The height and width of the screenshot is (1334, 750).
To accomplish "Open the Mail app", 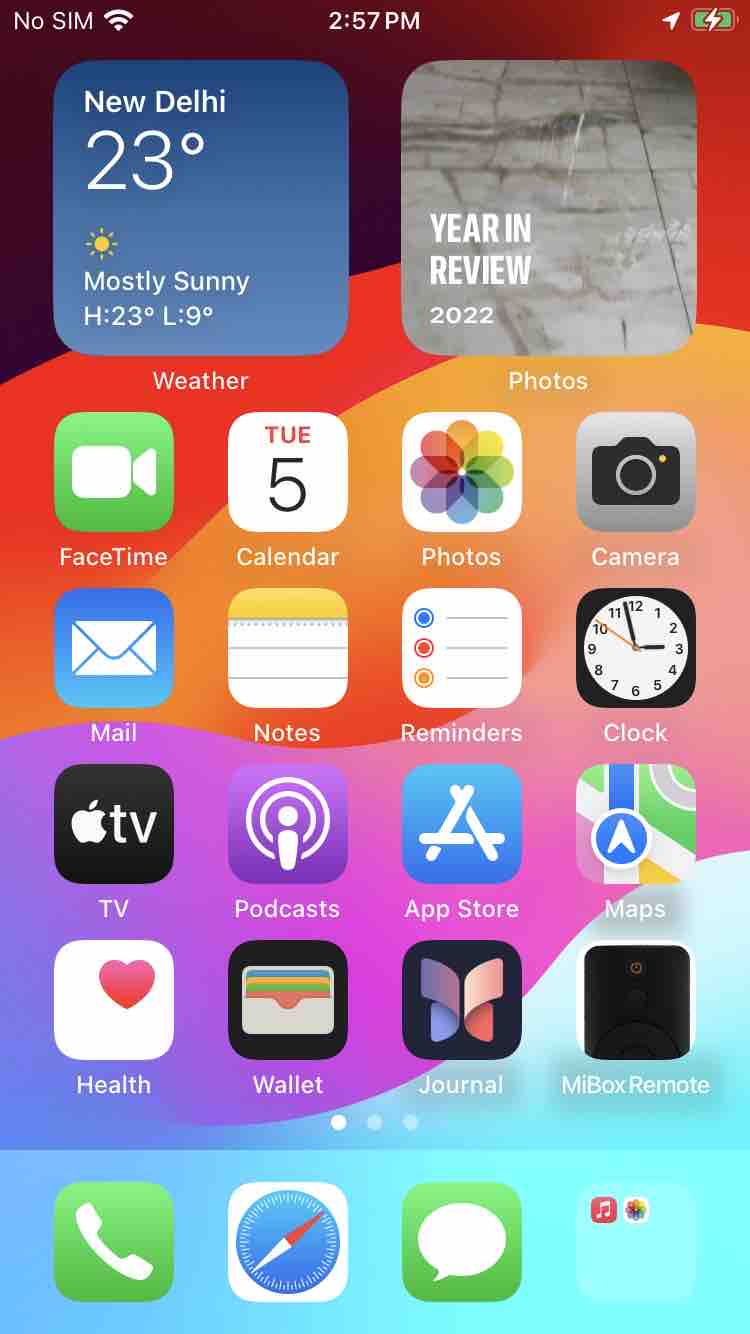I will click(x=114, y=648).
